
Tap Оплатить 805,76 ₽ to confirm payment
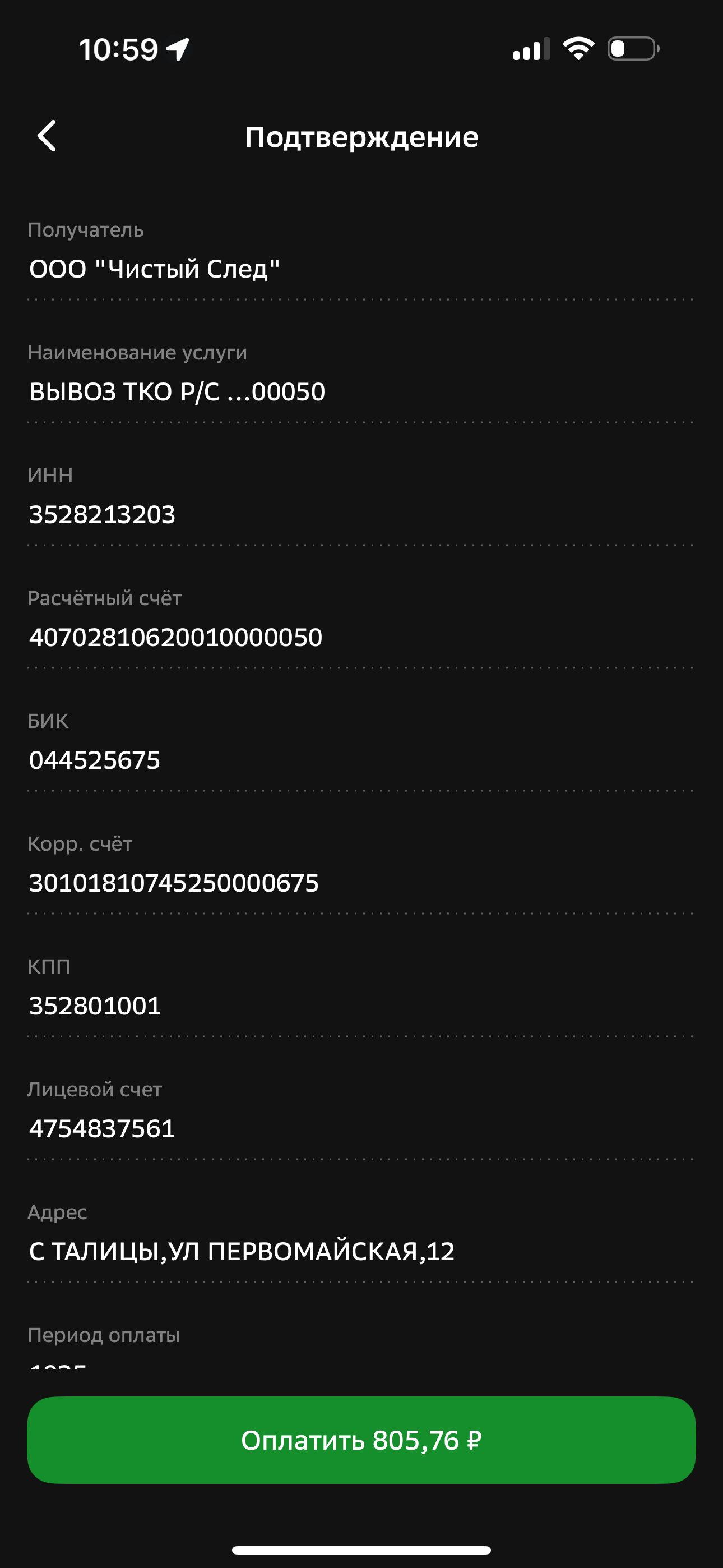click(x=361, y=1440)
